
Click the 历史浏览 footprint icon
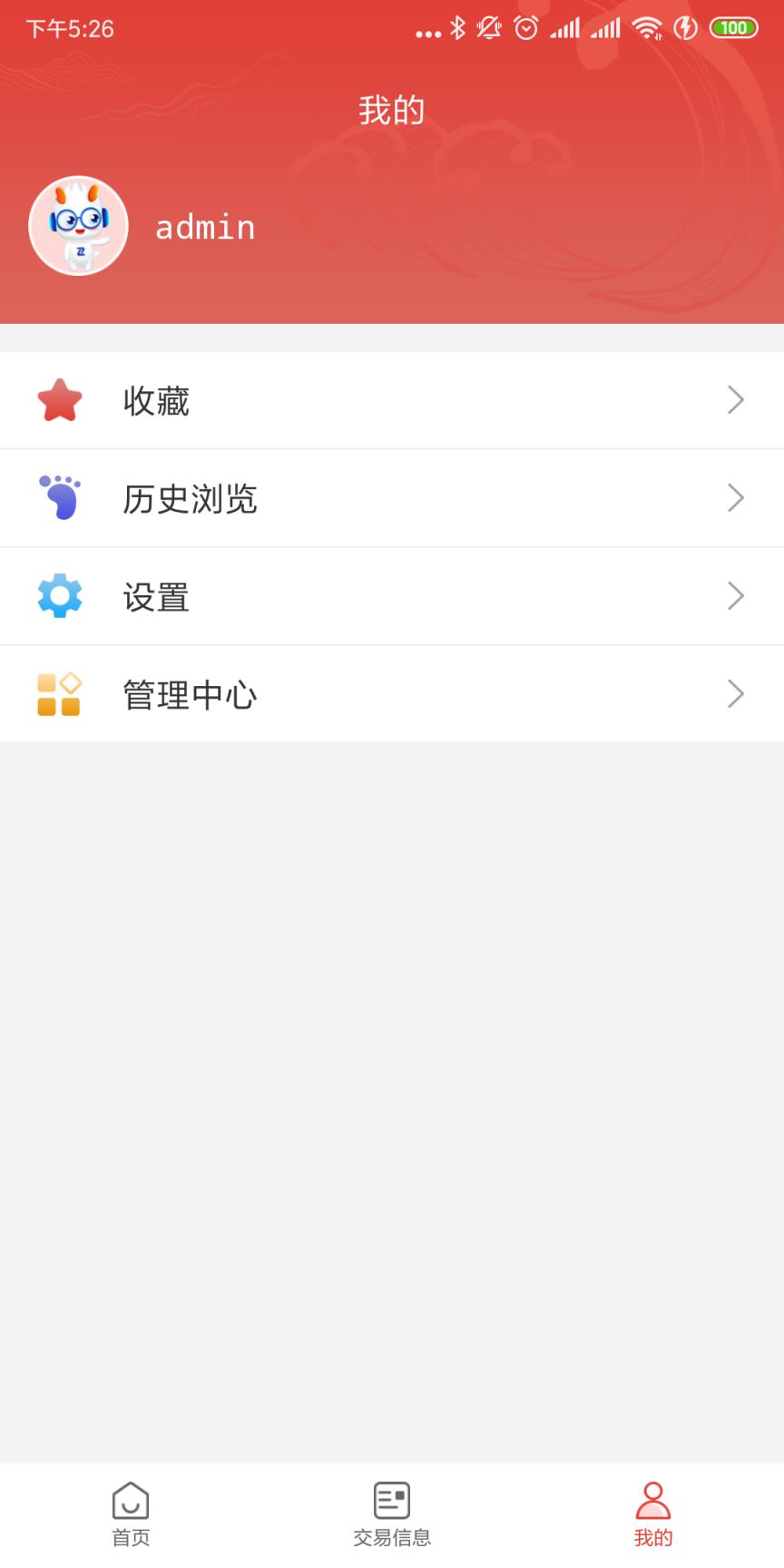(58, 497)
